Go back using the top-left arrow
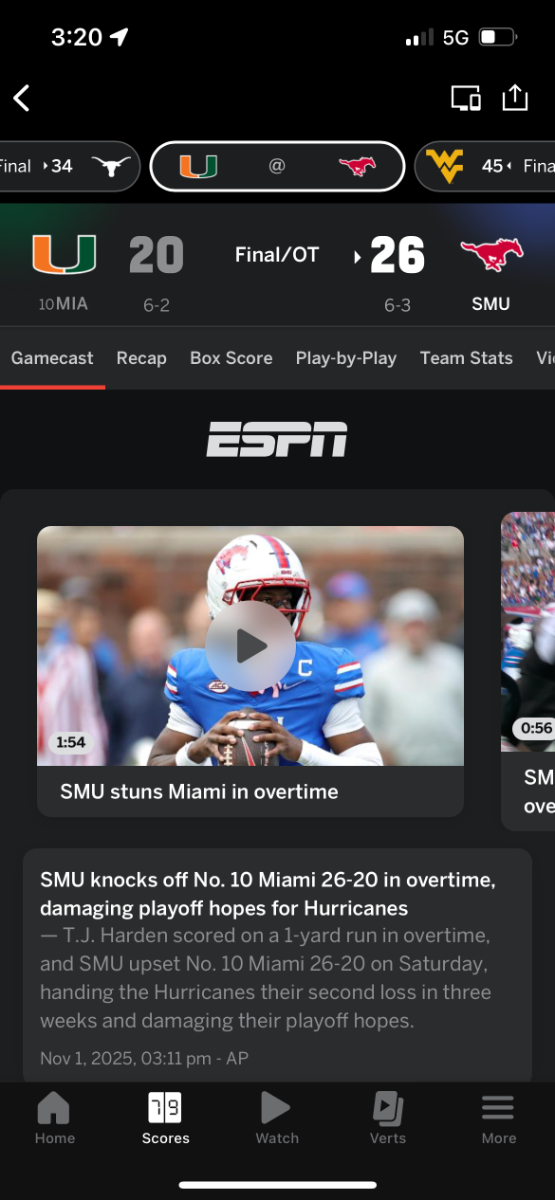The width and height of the screenshot is (555, 1200). point(22,98)
